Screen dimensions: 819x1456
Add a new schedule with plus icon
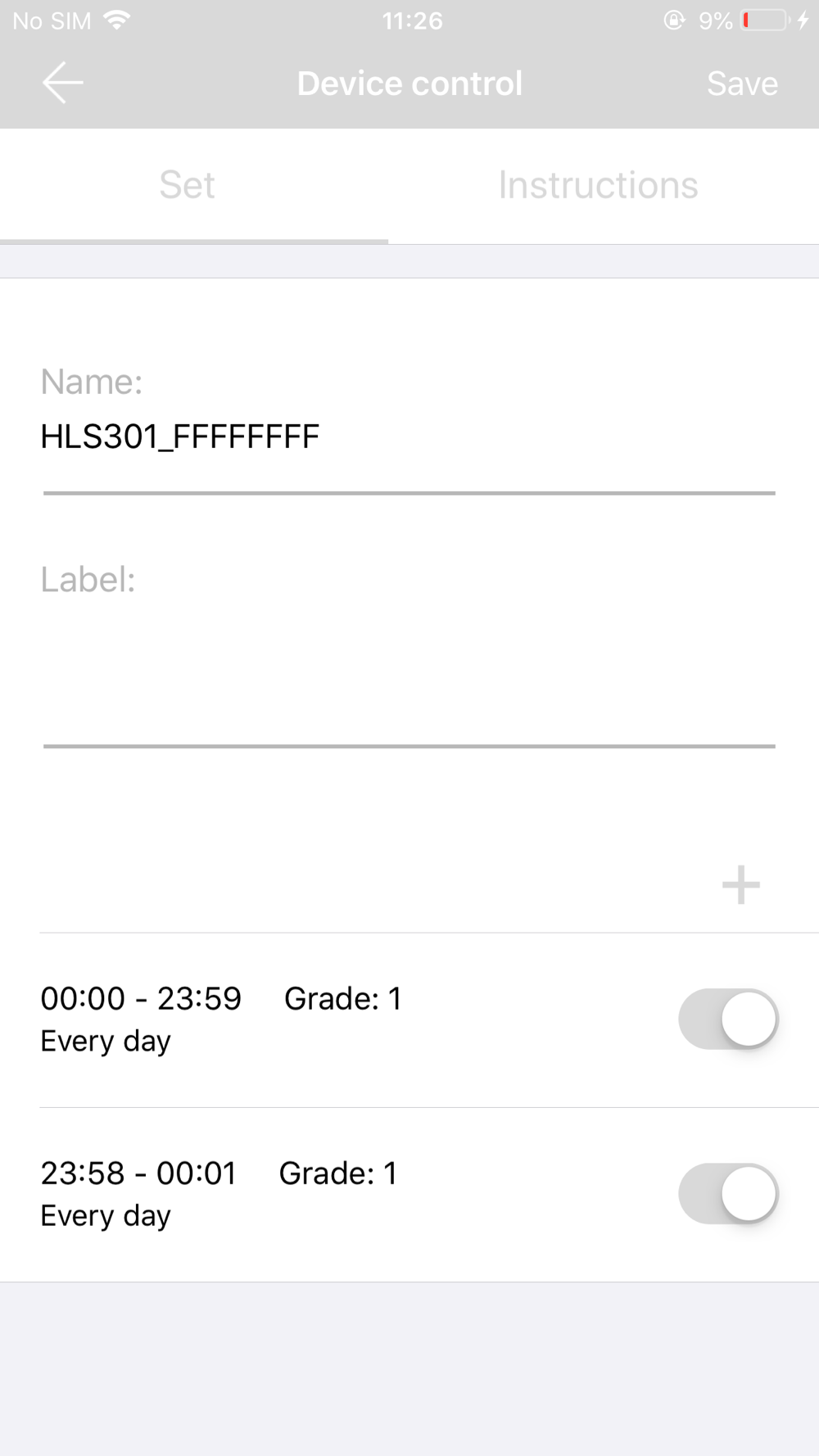coord(741,885)
